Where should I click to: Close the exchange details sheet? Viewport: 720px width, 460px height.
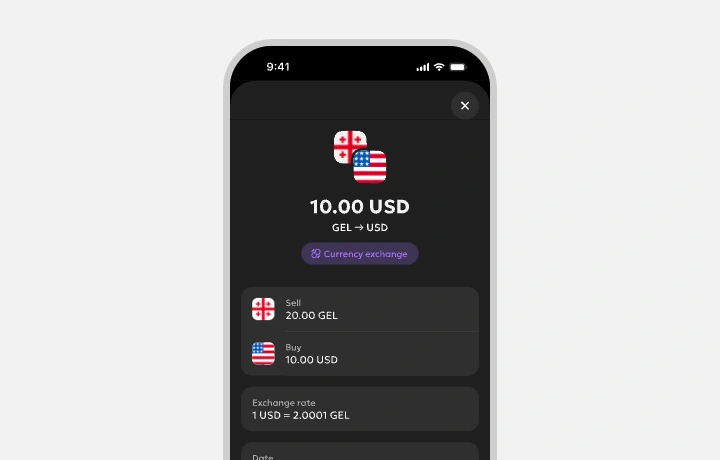click(464, 106)
